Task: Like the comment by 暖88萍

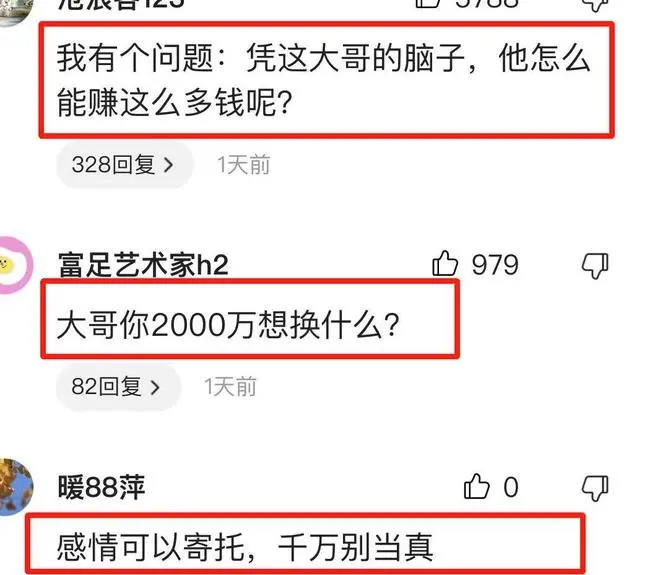Action: point(477,487)
